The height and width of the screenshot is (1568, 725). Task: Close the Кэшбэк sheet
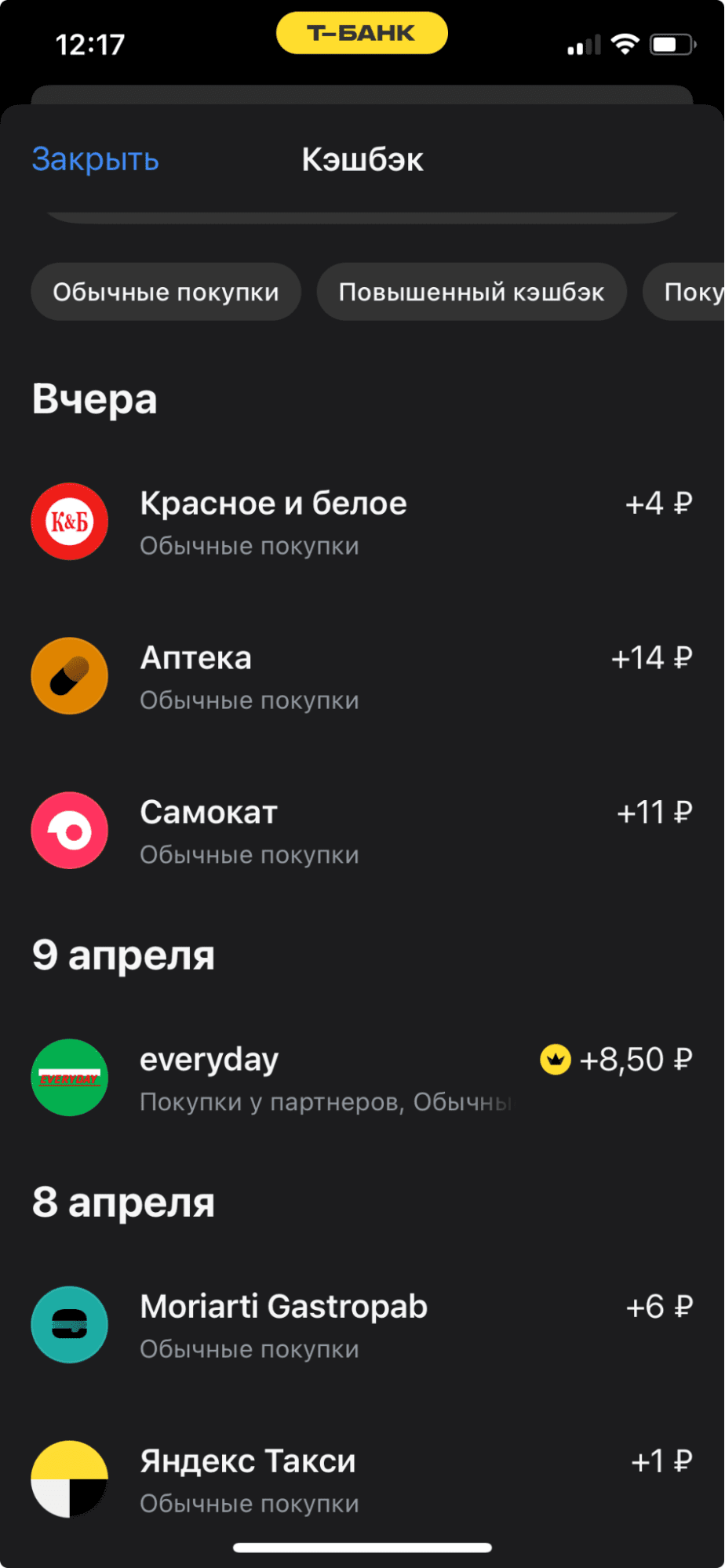click(x=95, y=159)
